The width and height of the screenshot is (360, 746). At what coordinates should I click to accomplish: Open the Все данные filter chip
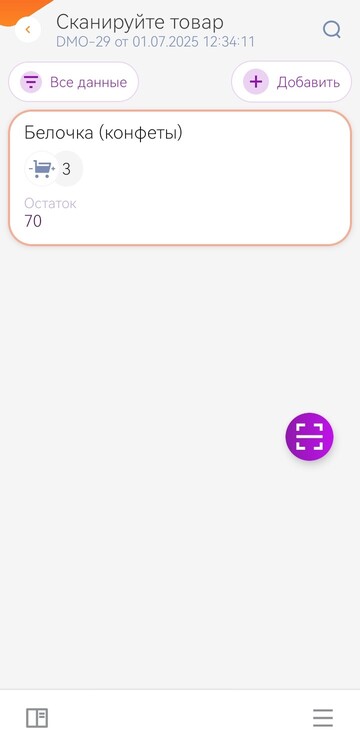74,82
